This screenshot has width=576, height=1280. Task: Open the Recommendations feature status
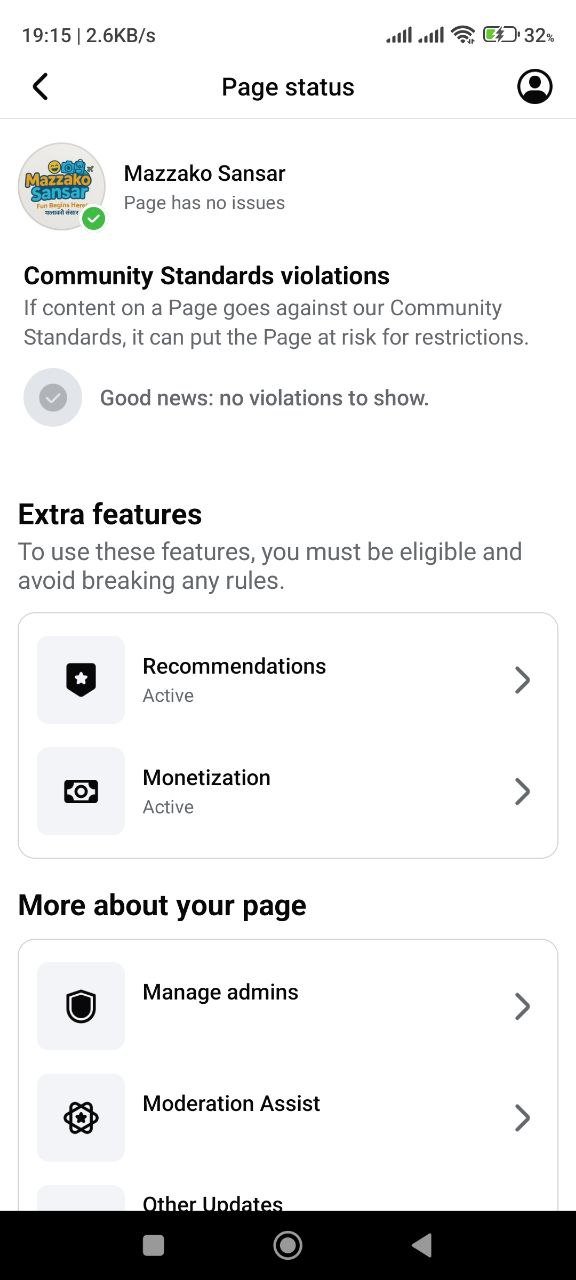point(288,680)
